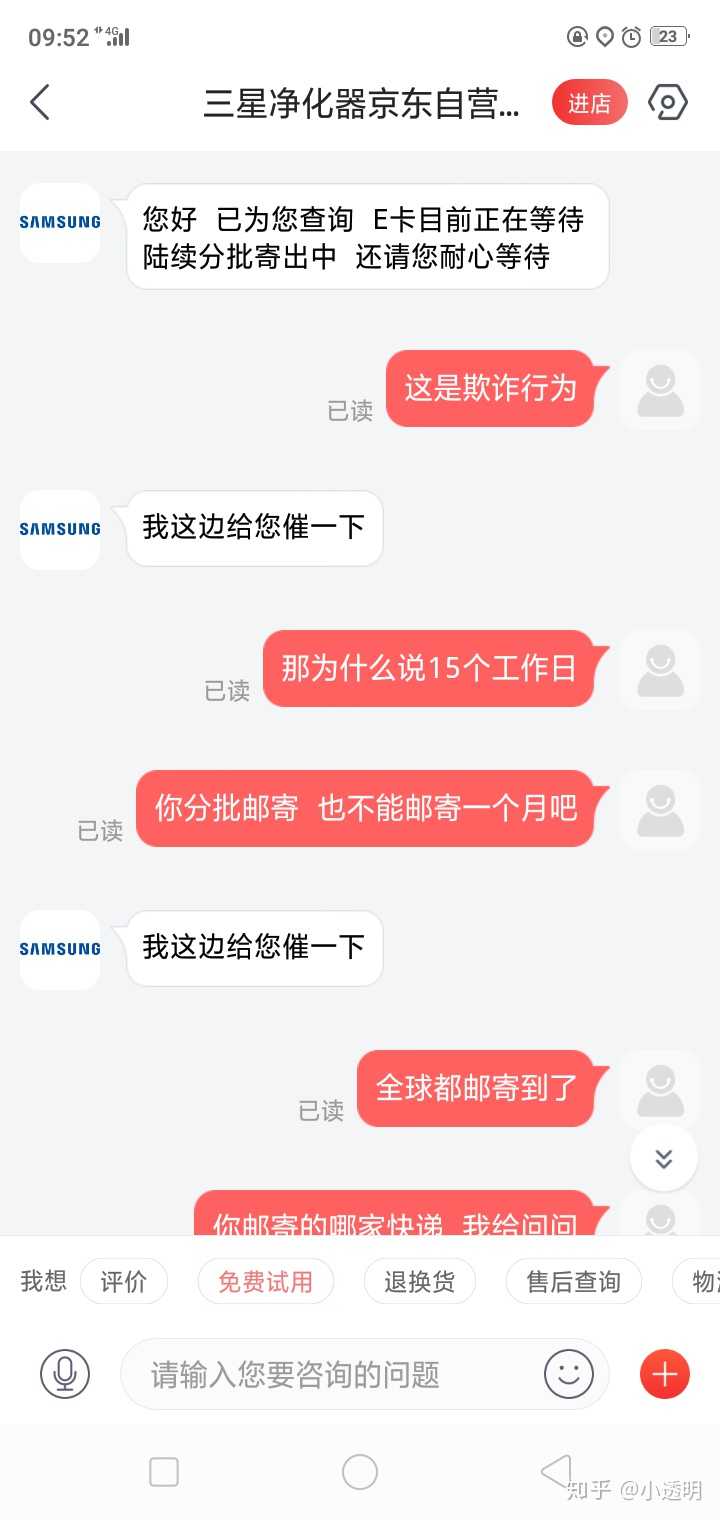720x1520 pixels.
Task: Tap the system home circle button
Action: tap(360, 1472)
